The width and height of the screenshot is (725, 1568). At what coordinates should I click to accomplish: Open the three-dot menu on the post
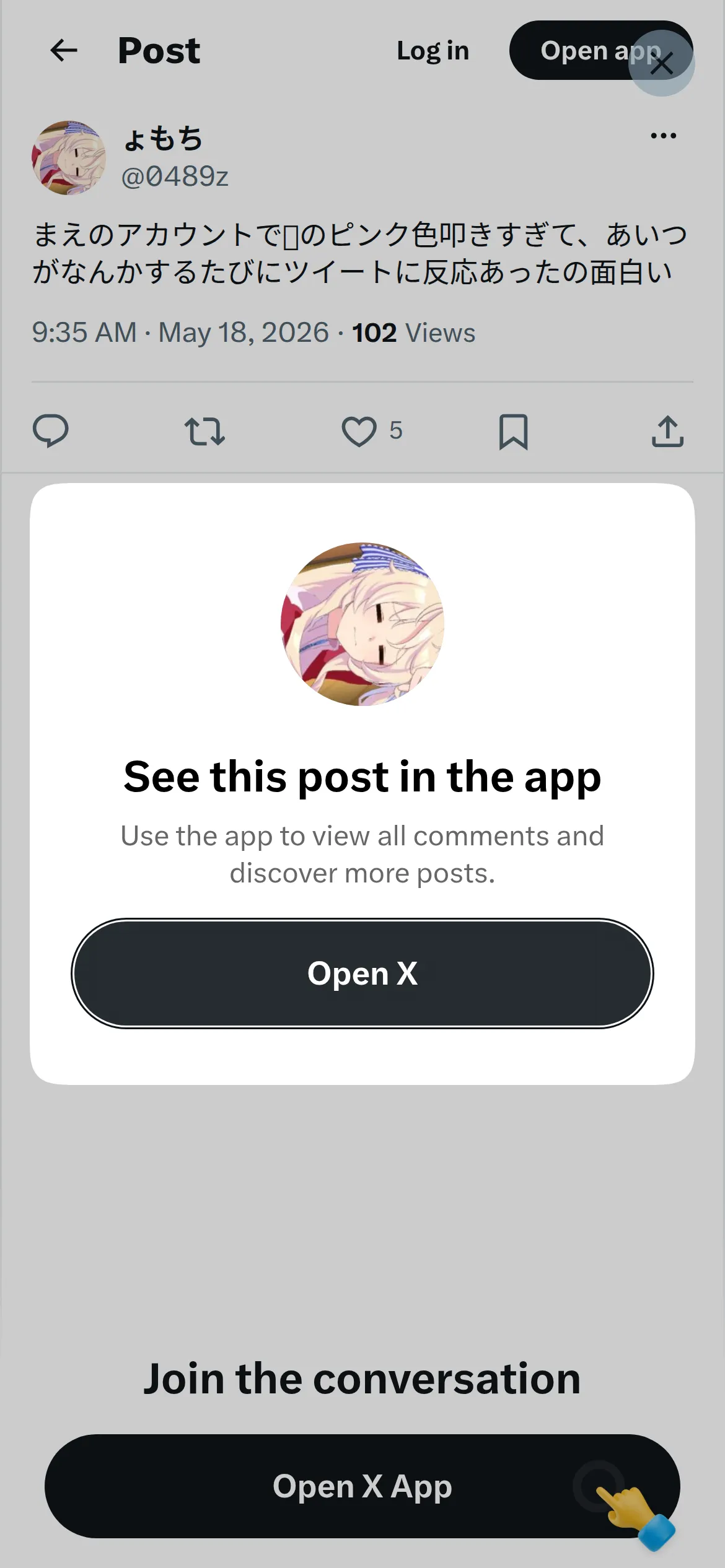pos(663,136)
